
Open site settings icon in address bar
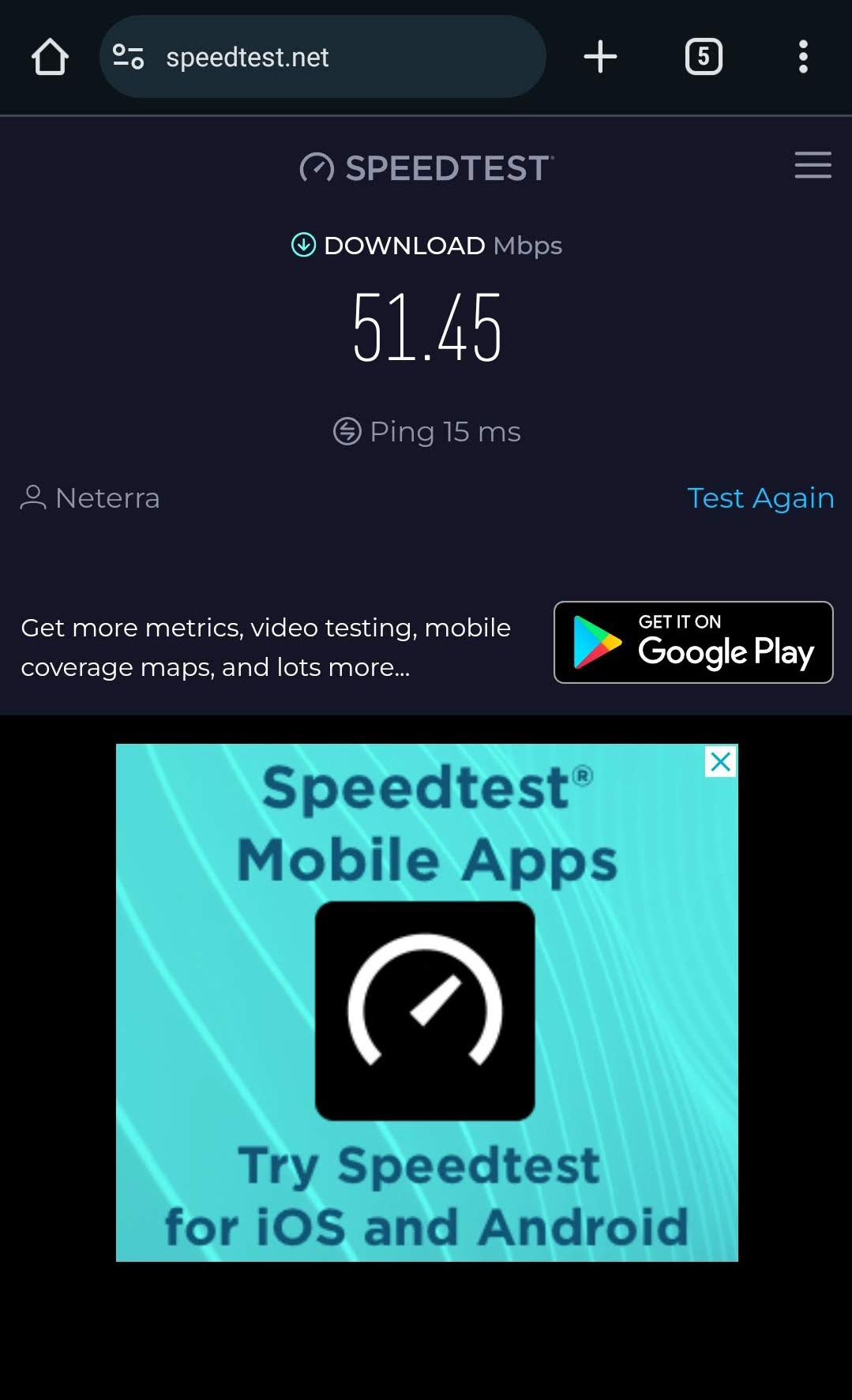[x=128, y=57]
